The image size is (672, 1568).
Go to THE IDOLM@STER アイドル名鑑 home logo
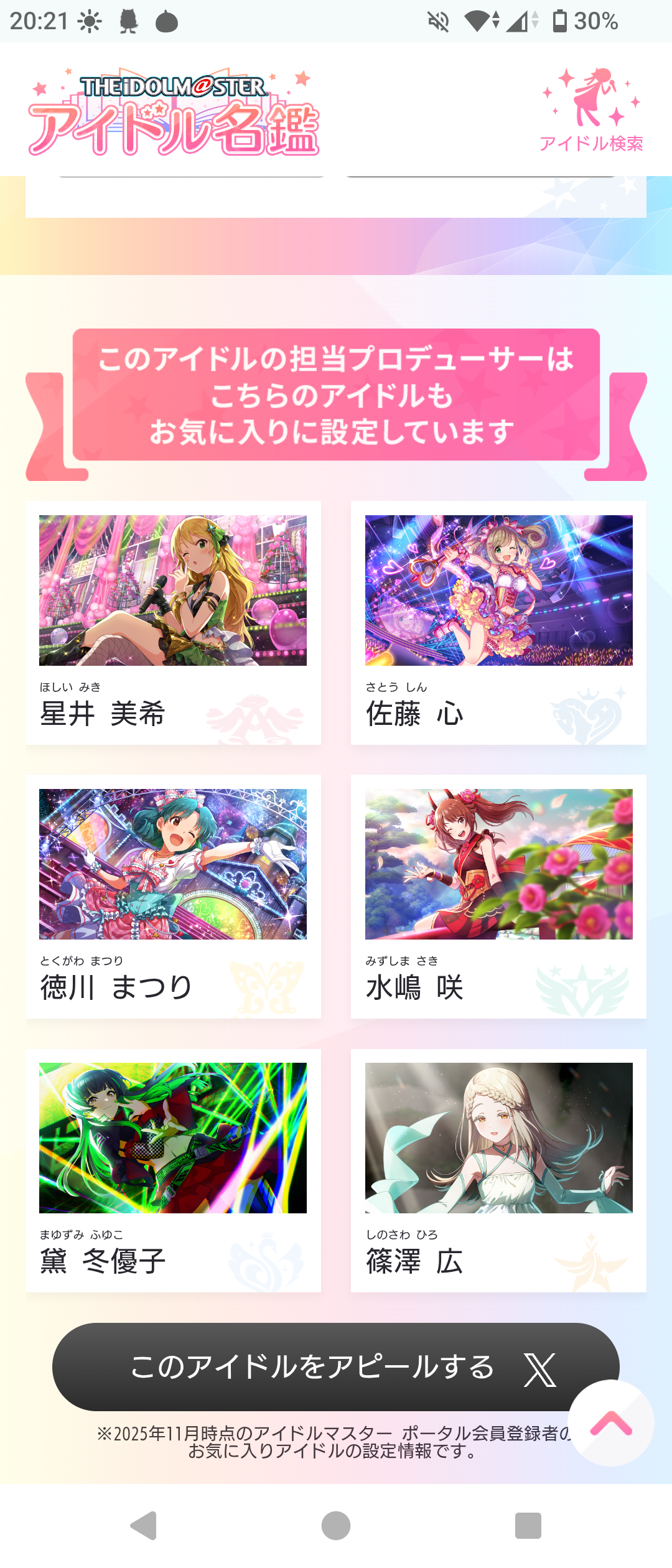coord(174,112)
